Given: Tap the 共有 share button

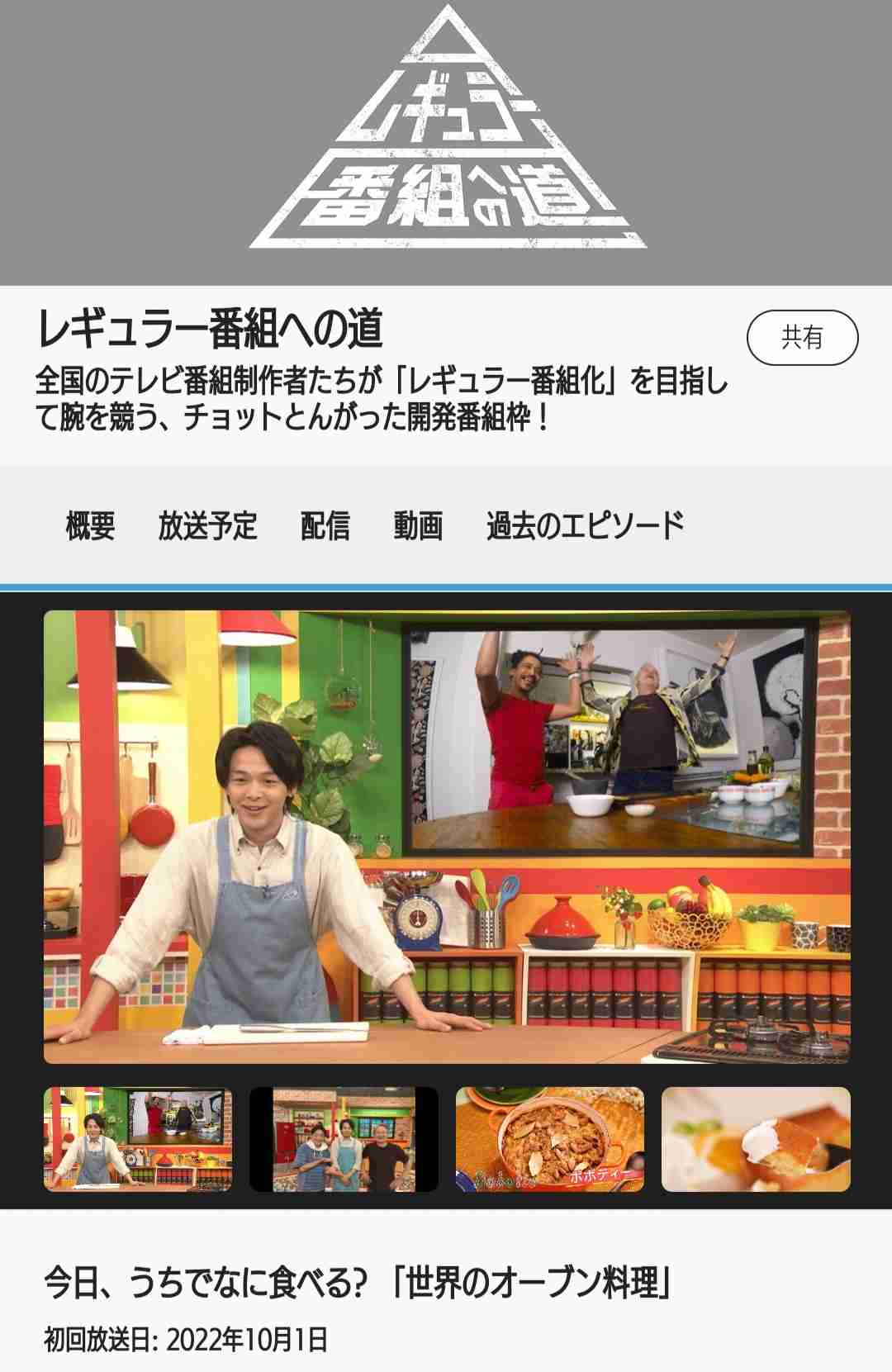Looking at the screenshot, I should 802,337.
